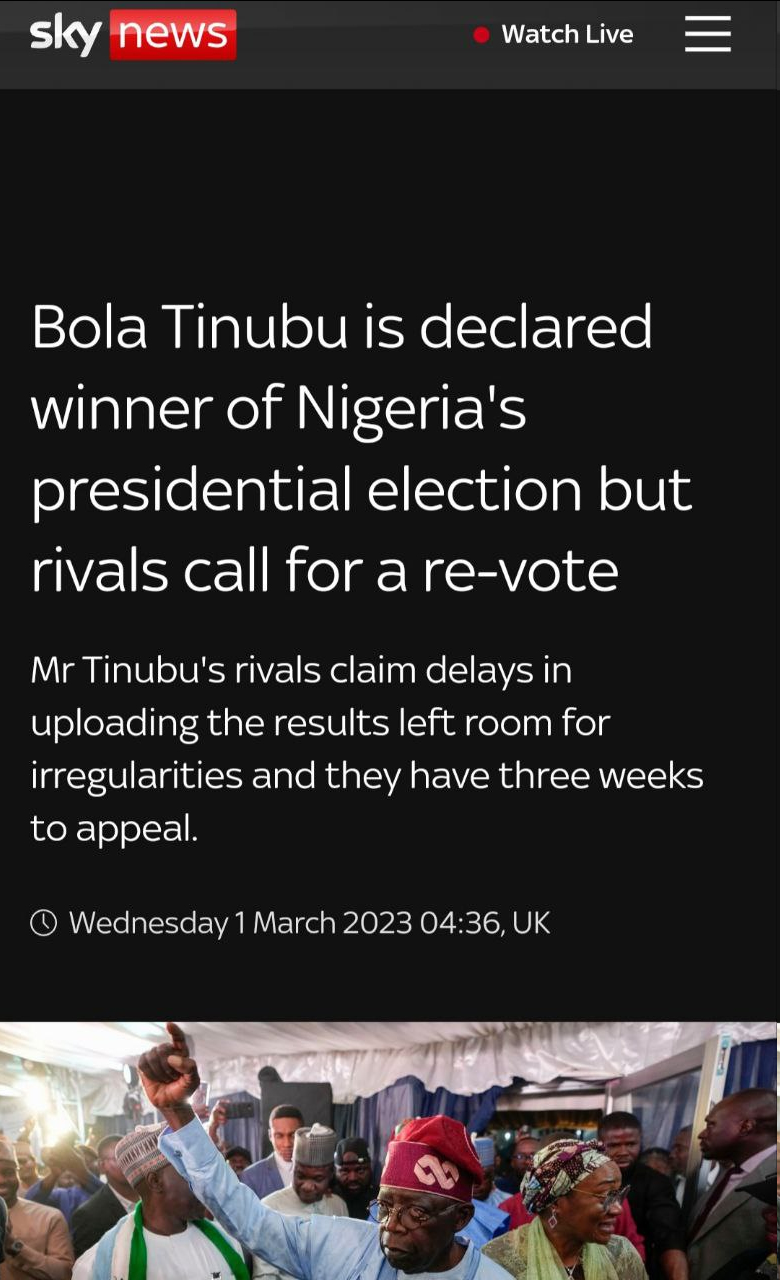Go to Sky News home via logo
Viewport: 780px width, 1280px height.
click(133, 34)
